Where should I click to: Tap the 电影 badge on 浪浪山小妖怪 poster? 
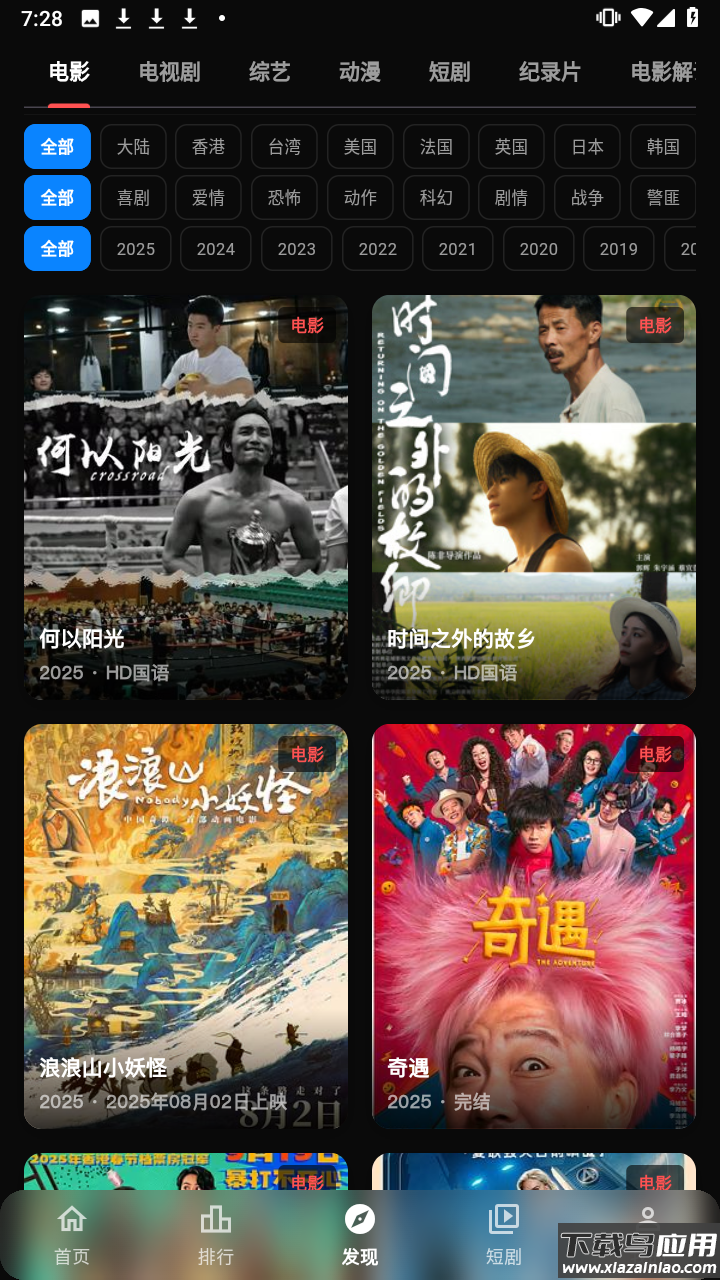coord(306,755)
